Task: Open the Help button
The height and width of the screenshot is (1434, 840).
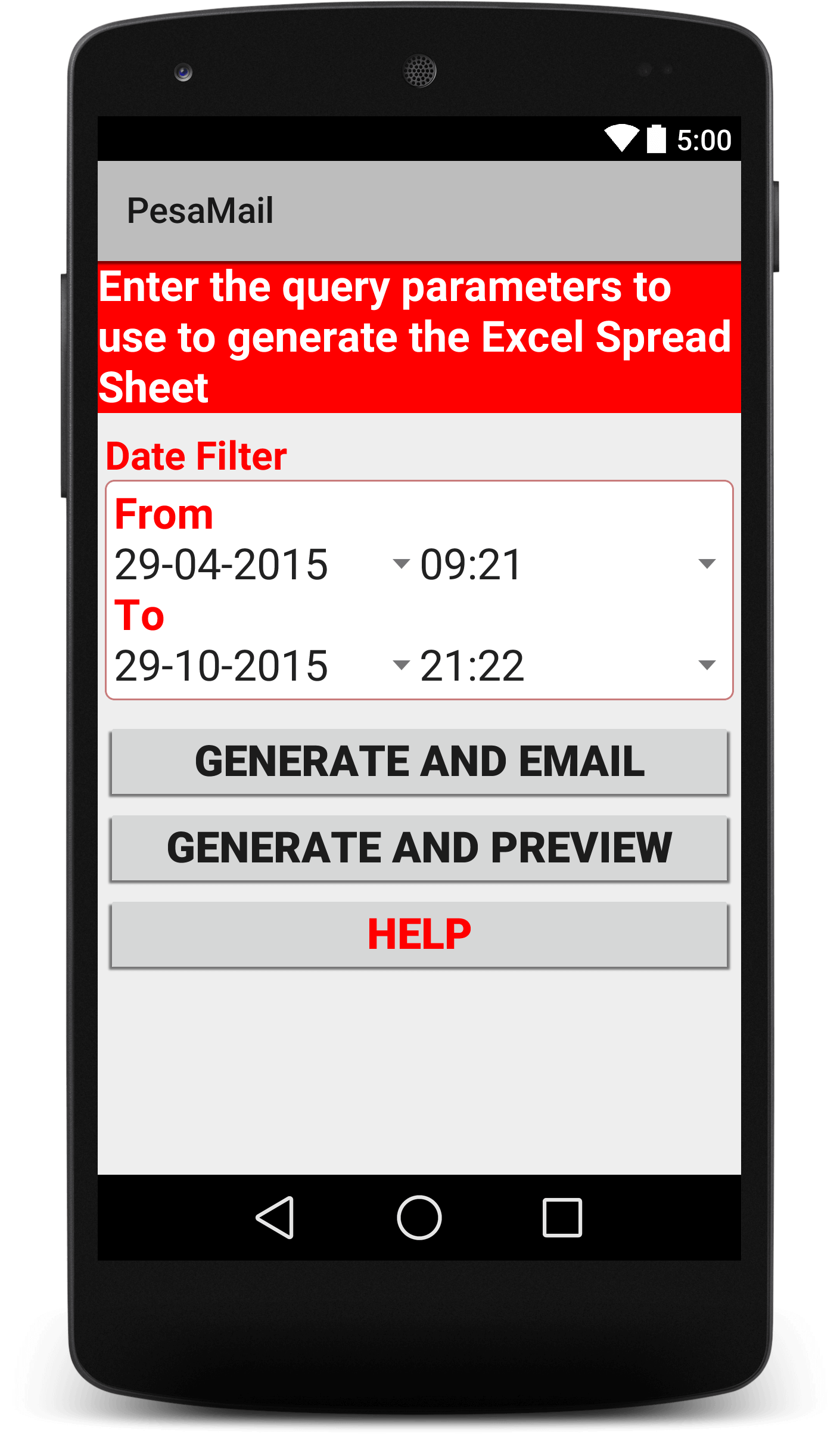Action: 419,934
